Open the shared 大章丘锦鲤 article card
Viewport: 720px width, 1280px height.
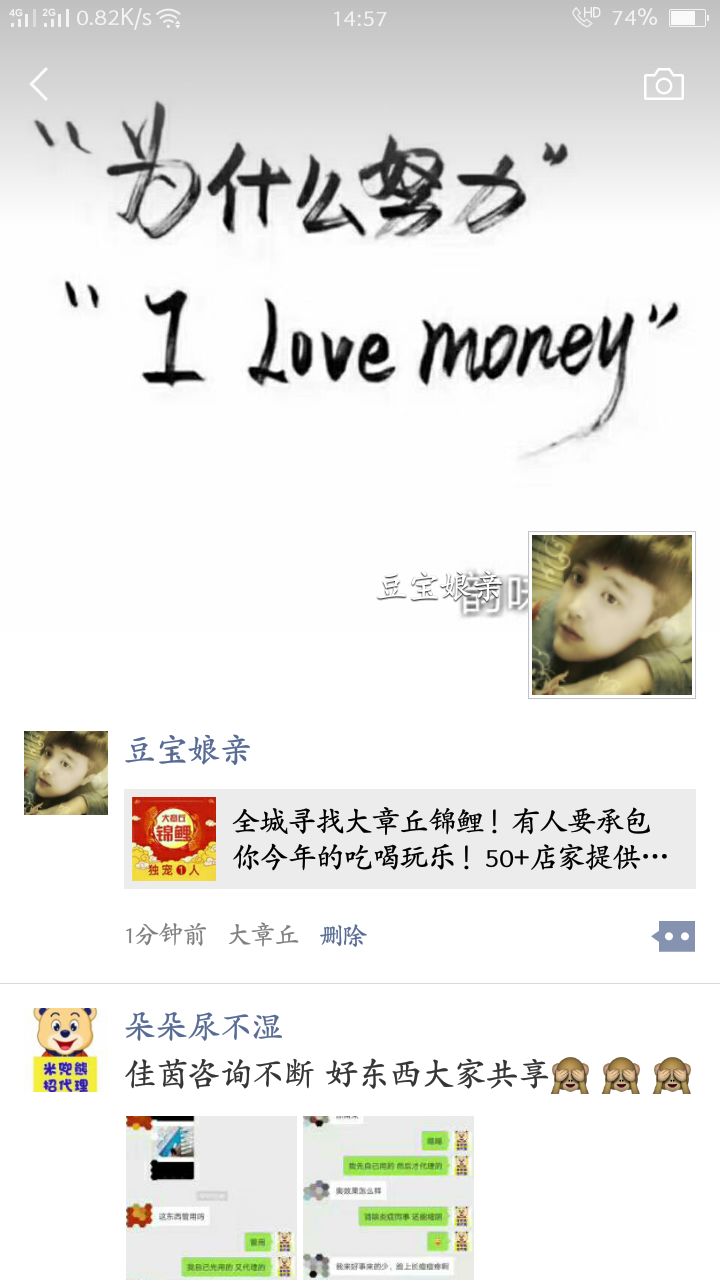[410, 839]
